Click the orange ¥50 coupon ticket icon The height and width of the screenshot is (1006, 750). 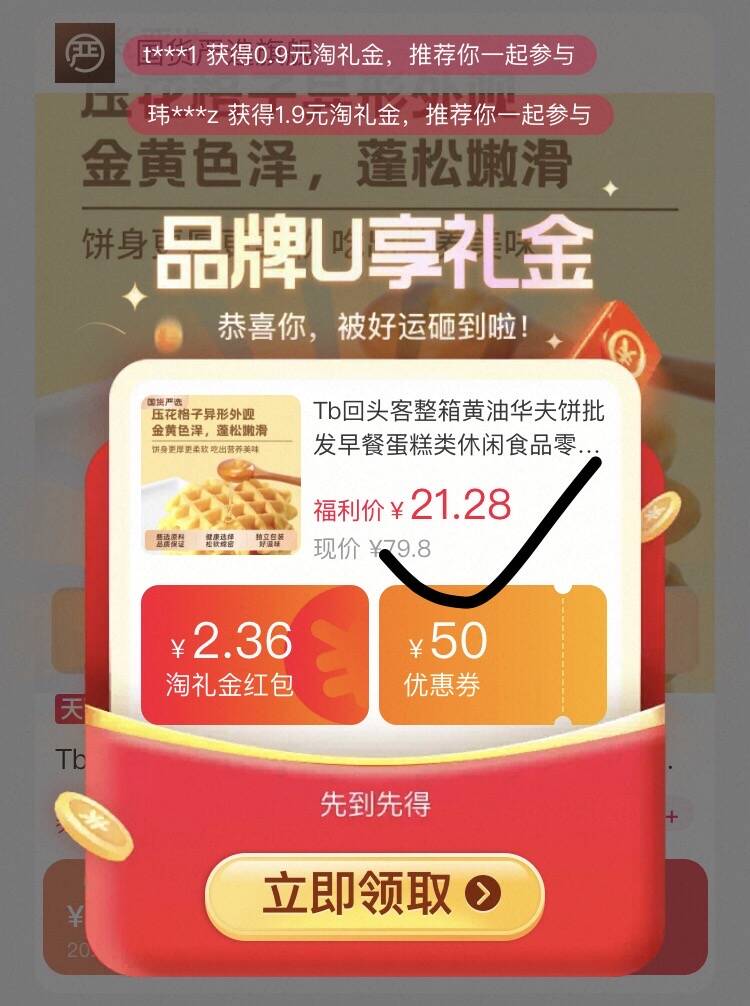(x=491, y=655)
